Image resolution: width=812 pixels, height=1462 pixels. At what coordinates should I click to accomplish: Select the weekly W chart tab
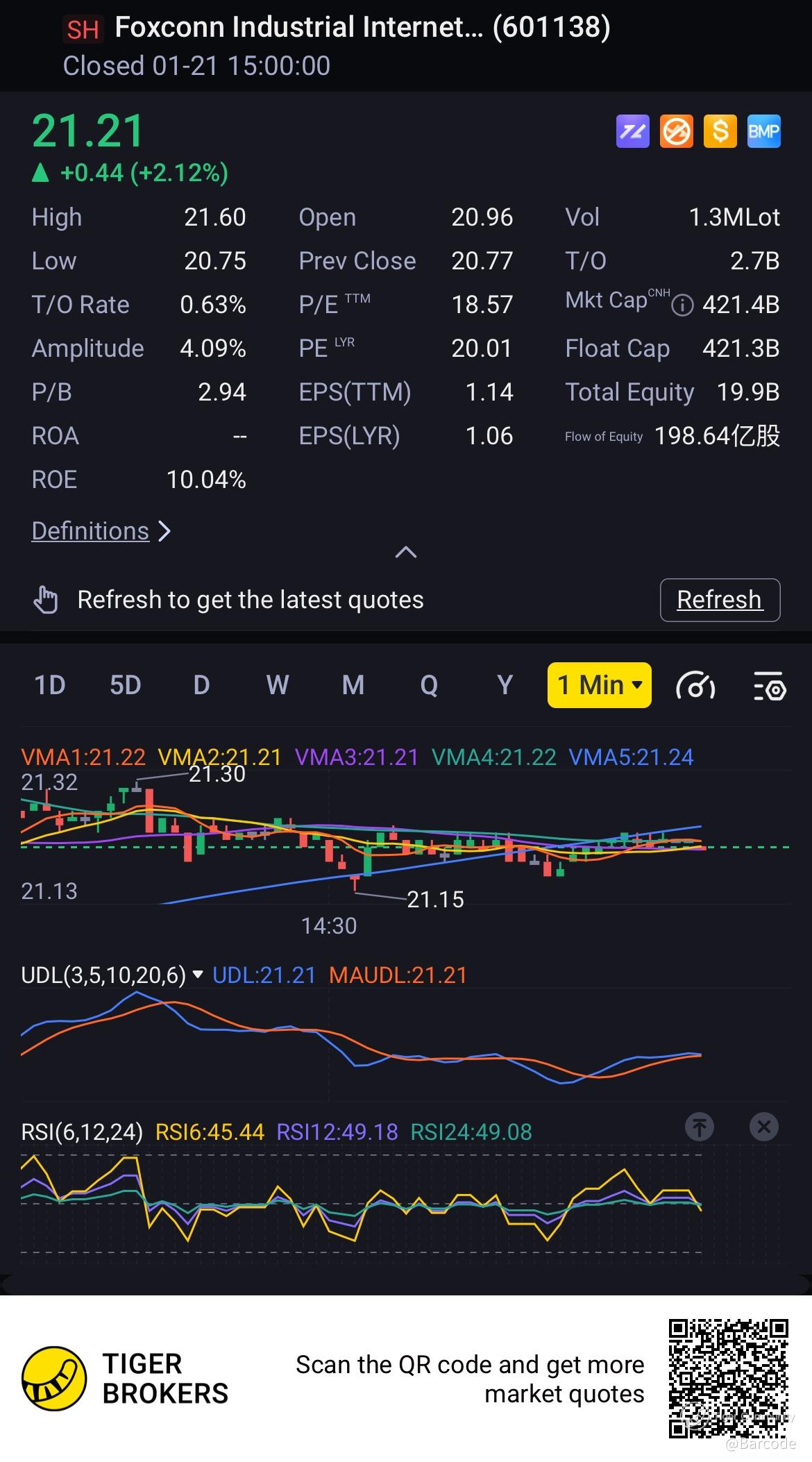278,685
